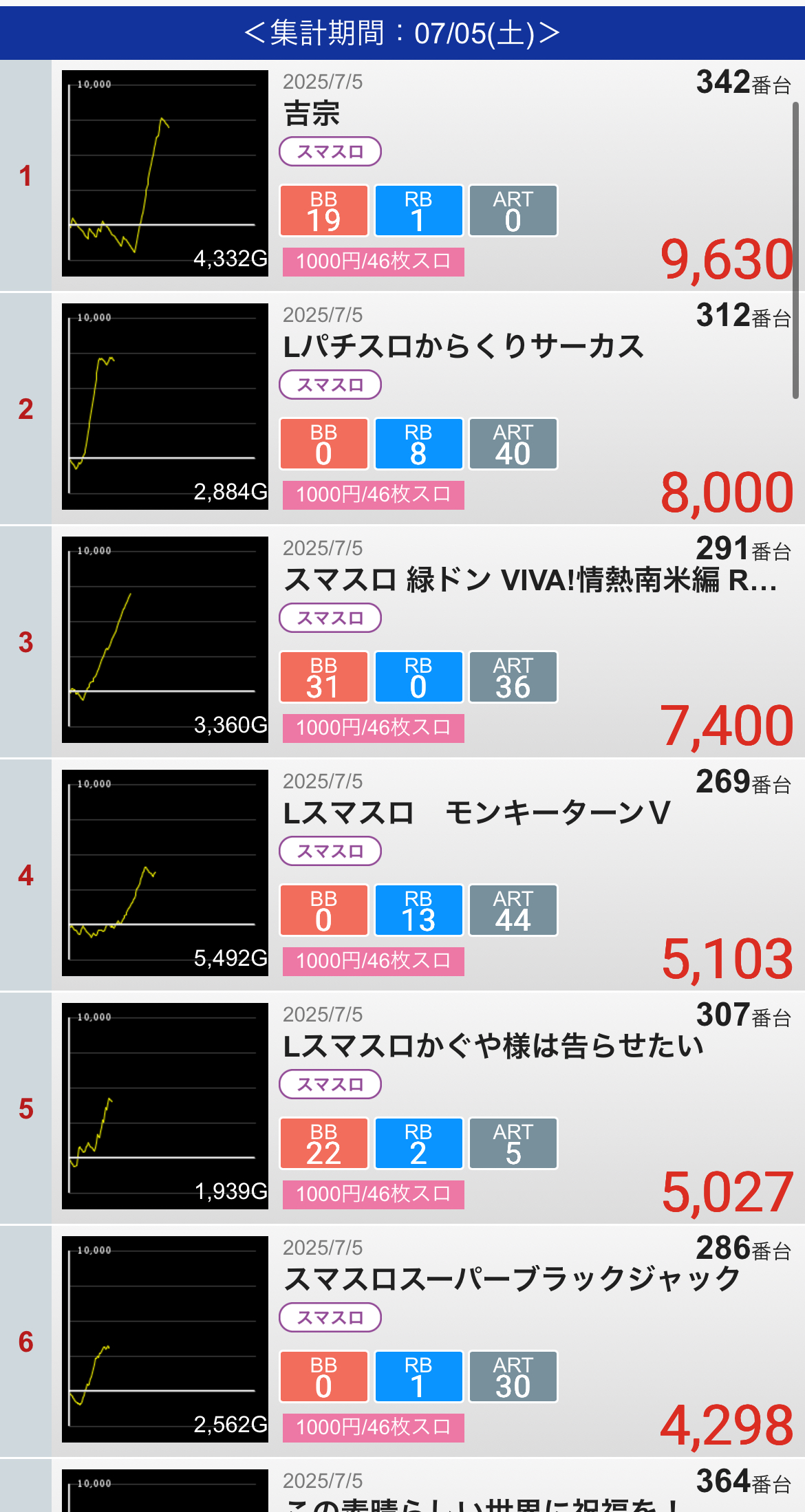Open the 緑ドン VIVA!情熱南米編 entry
Screen dimensions: 805x1512
pyautogui.click(x=402, y=642)
